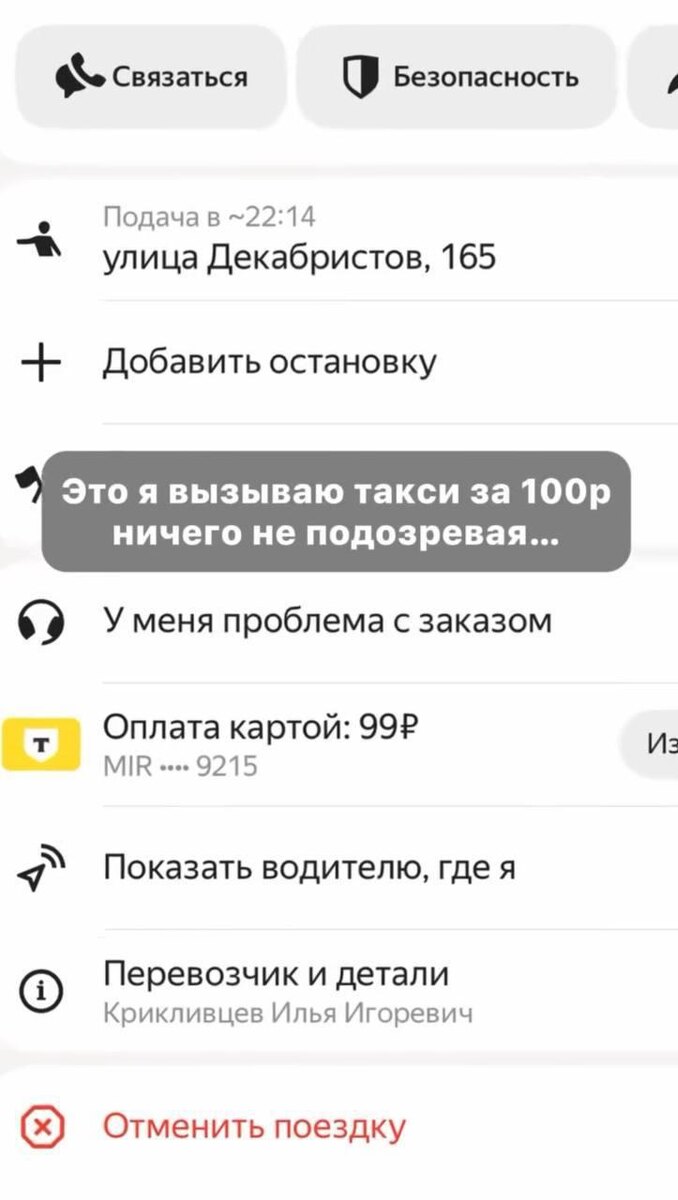678x1200 pixels.
Task: Edit pickup address улица Декабристов, 165
Action: point(300,258)
